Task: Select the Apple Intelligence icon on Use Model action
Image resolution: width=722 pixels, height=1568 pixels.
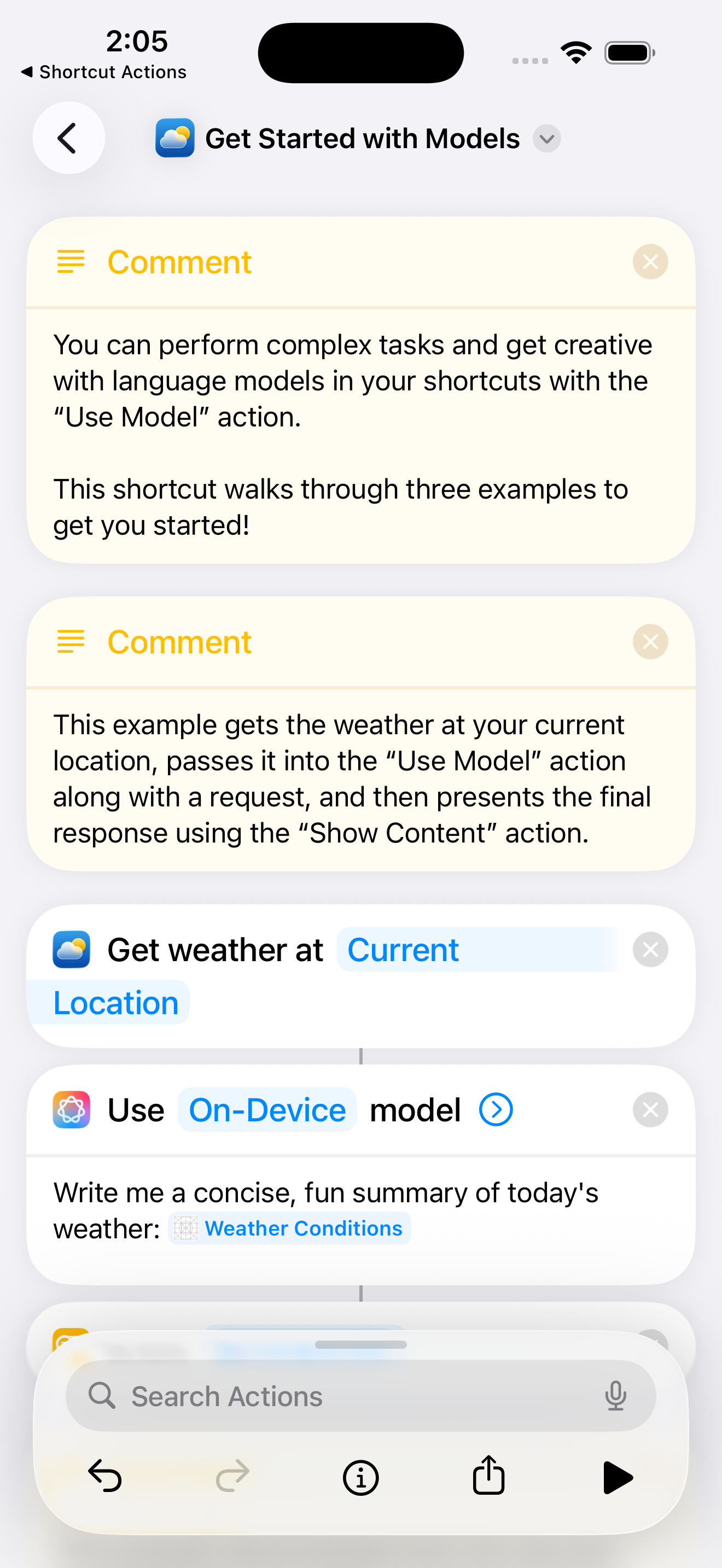Action: (71, 1110)
